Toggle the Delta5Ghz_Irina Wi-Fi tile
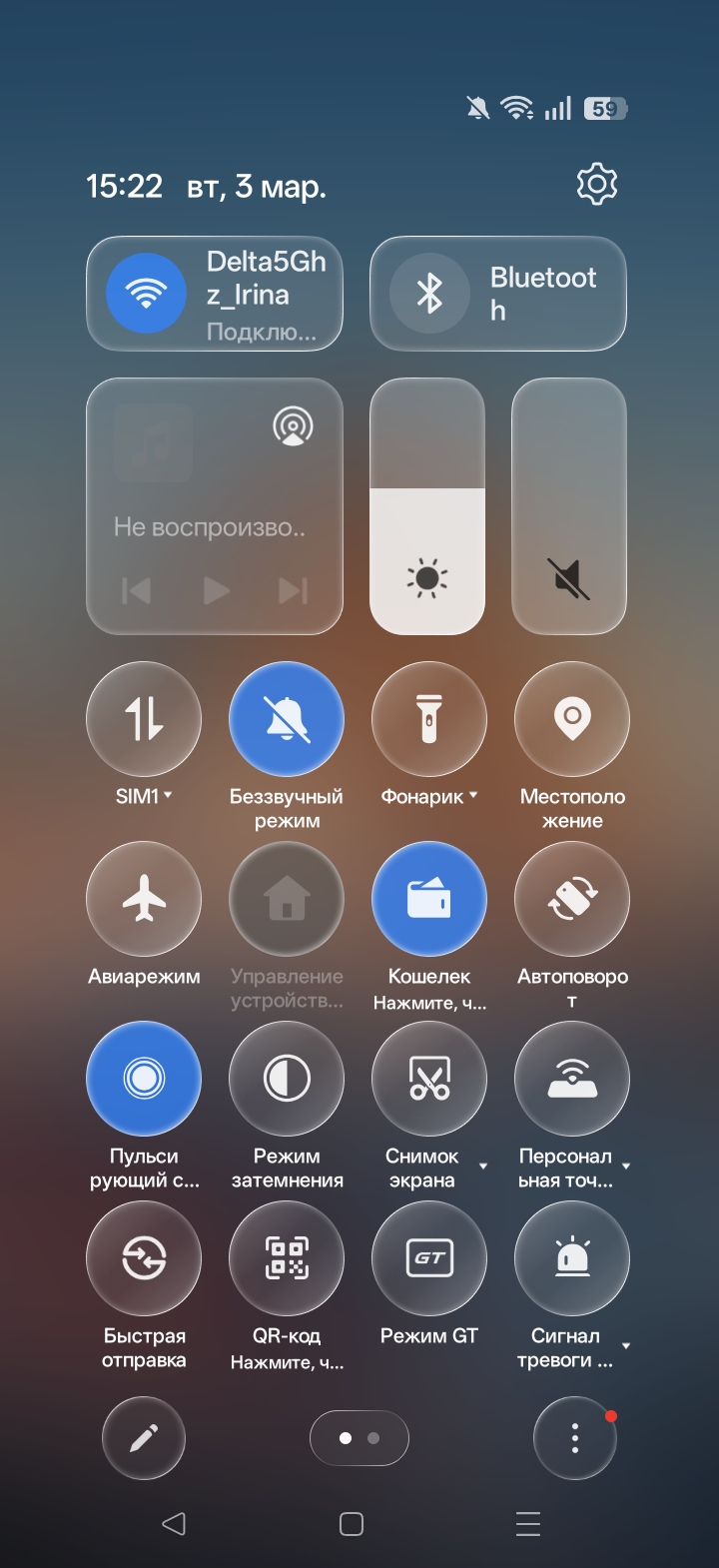The height and width of the screenshot is (1568, 719). pyautogui.click(x=147, y=293)
